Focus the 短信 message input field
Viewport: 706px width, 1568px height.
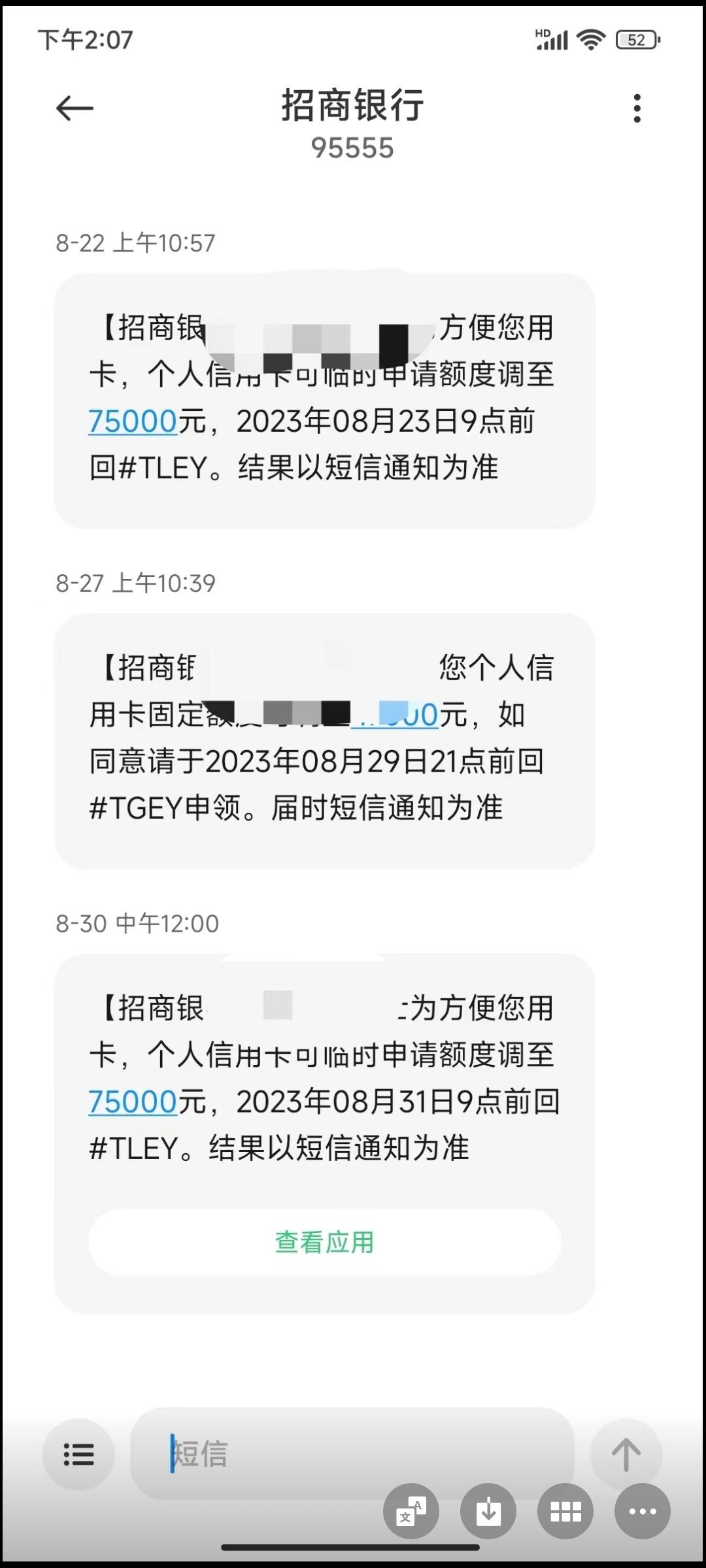tap(352, 1453)
